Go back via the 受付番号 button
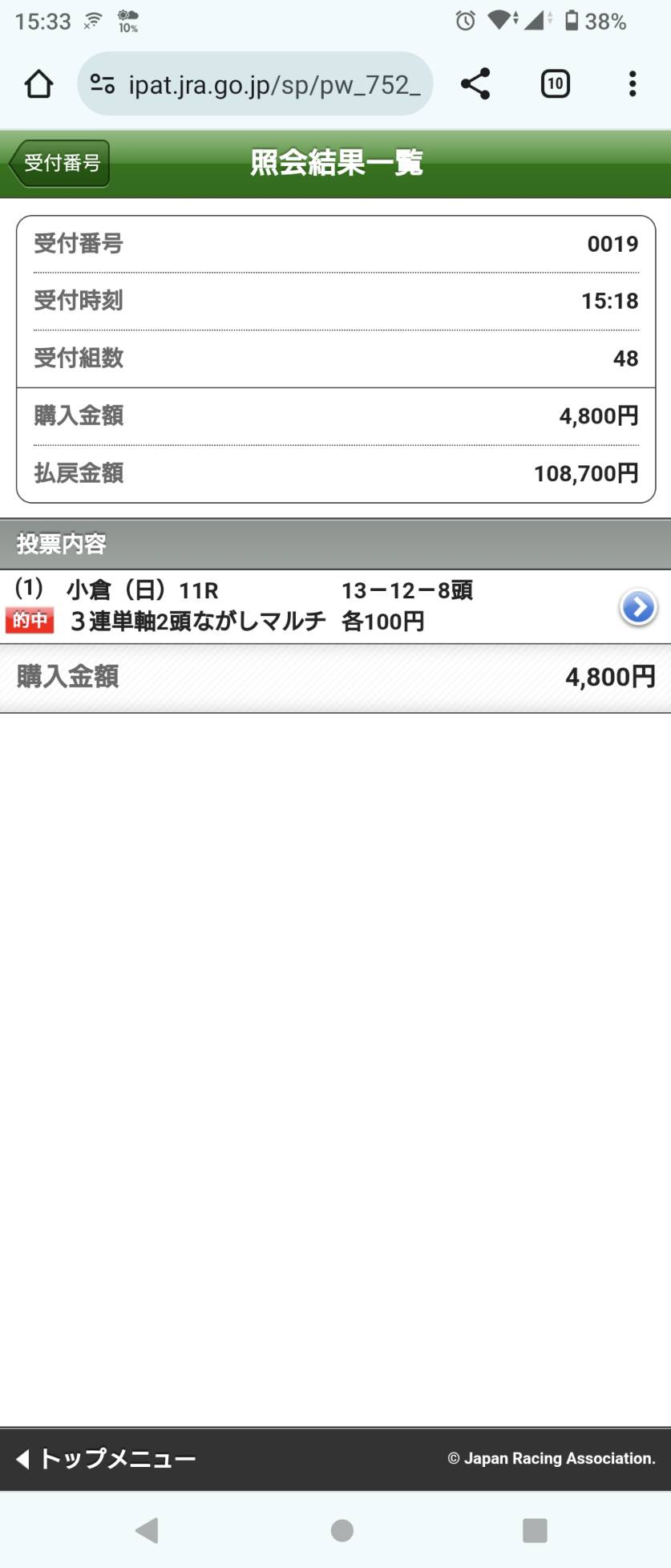This screenshot has width=671, height=1568. point(59,163)
